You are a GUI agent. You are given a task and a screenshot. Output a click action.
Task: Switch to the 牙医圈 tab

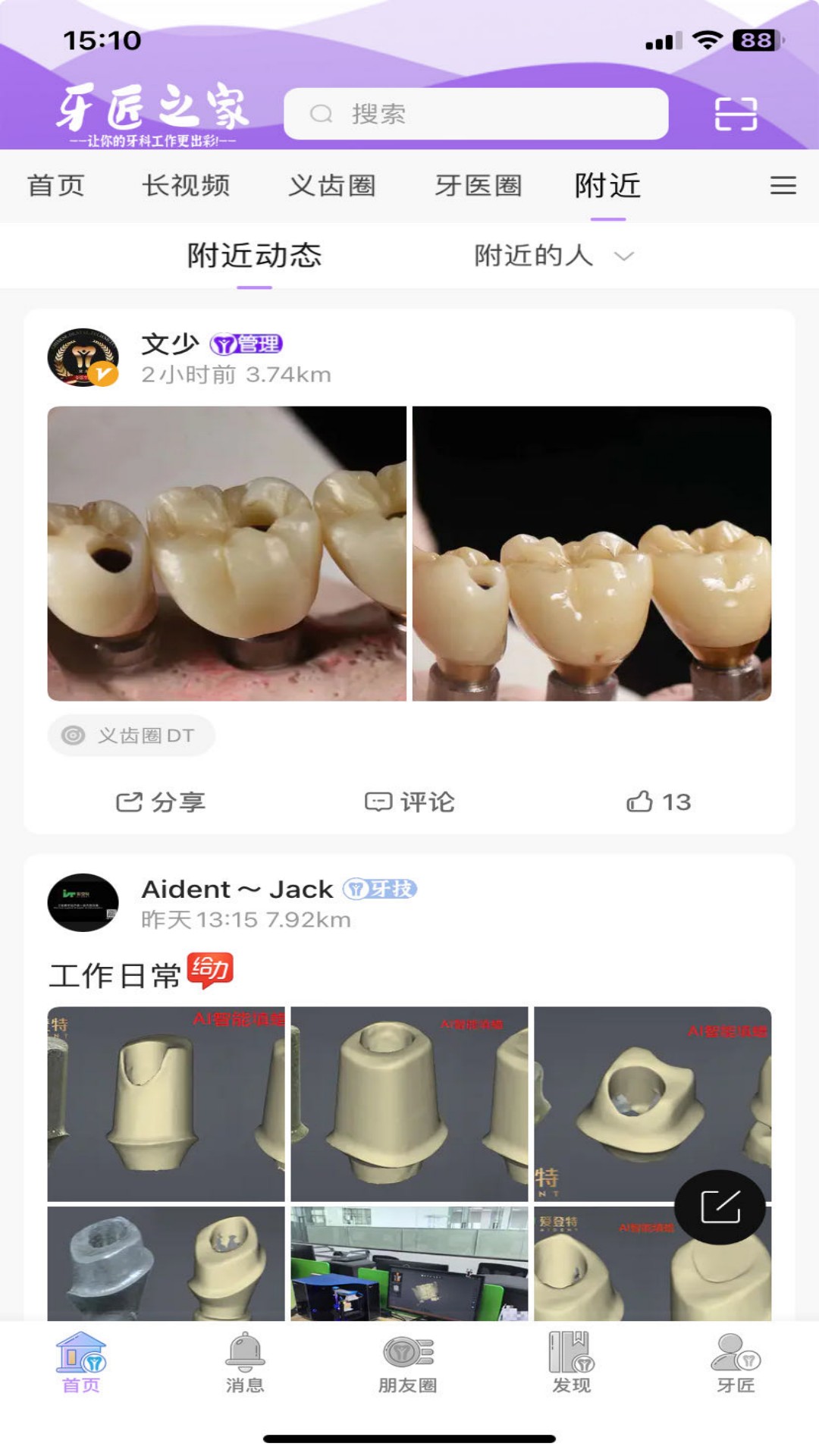(479, 186)
